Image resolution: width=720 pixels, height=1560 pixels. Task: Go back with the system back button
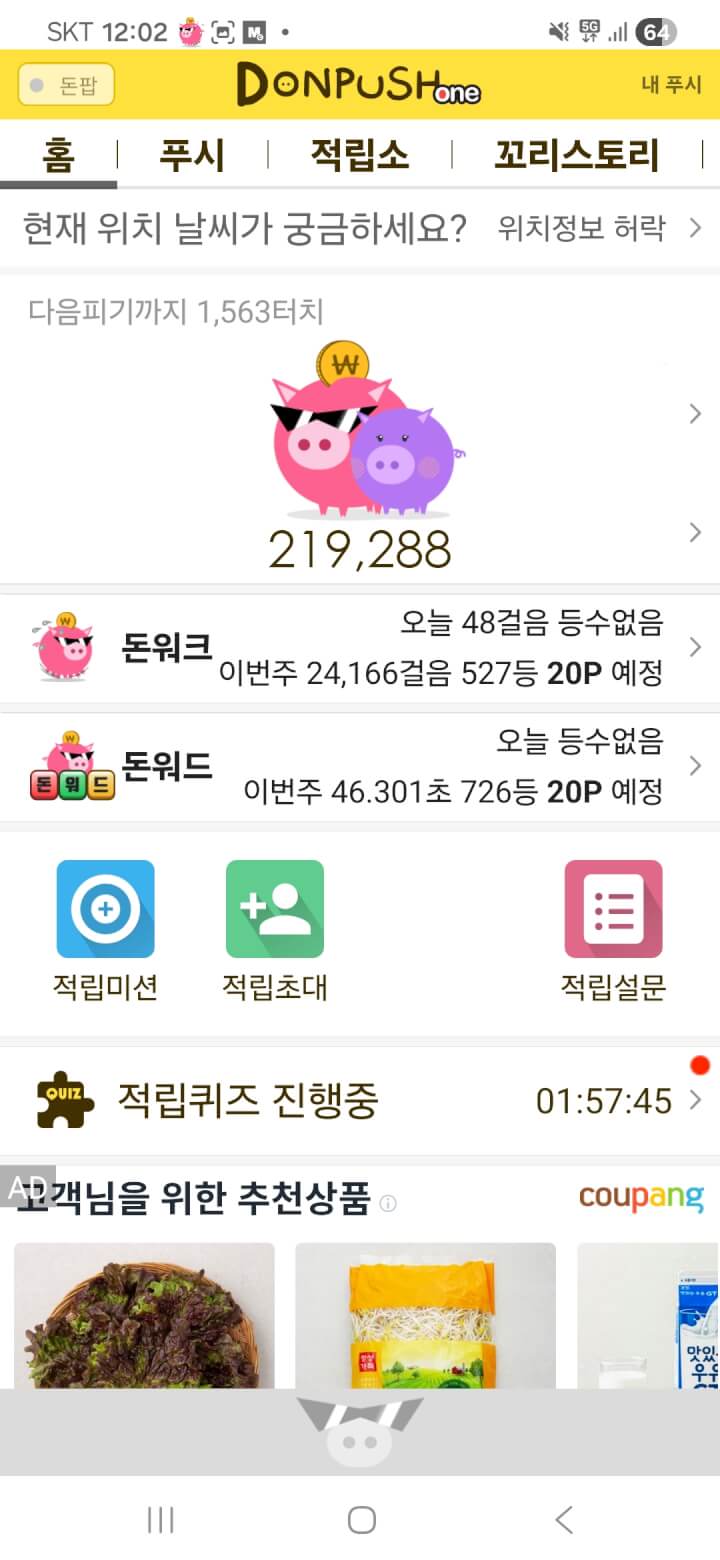(x=564, y=1520)
